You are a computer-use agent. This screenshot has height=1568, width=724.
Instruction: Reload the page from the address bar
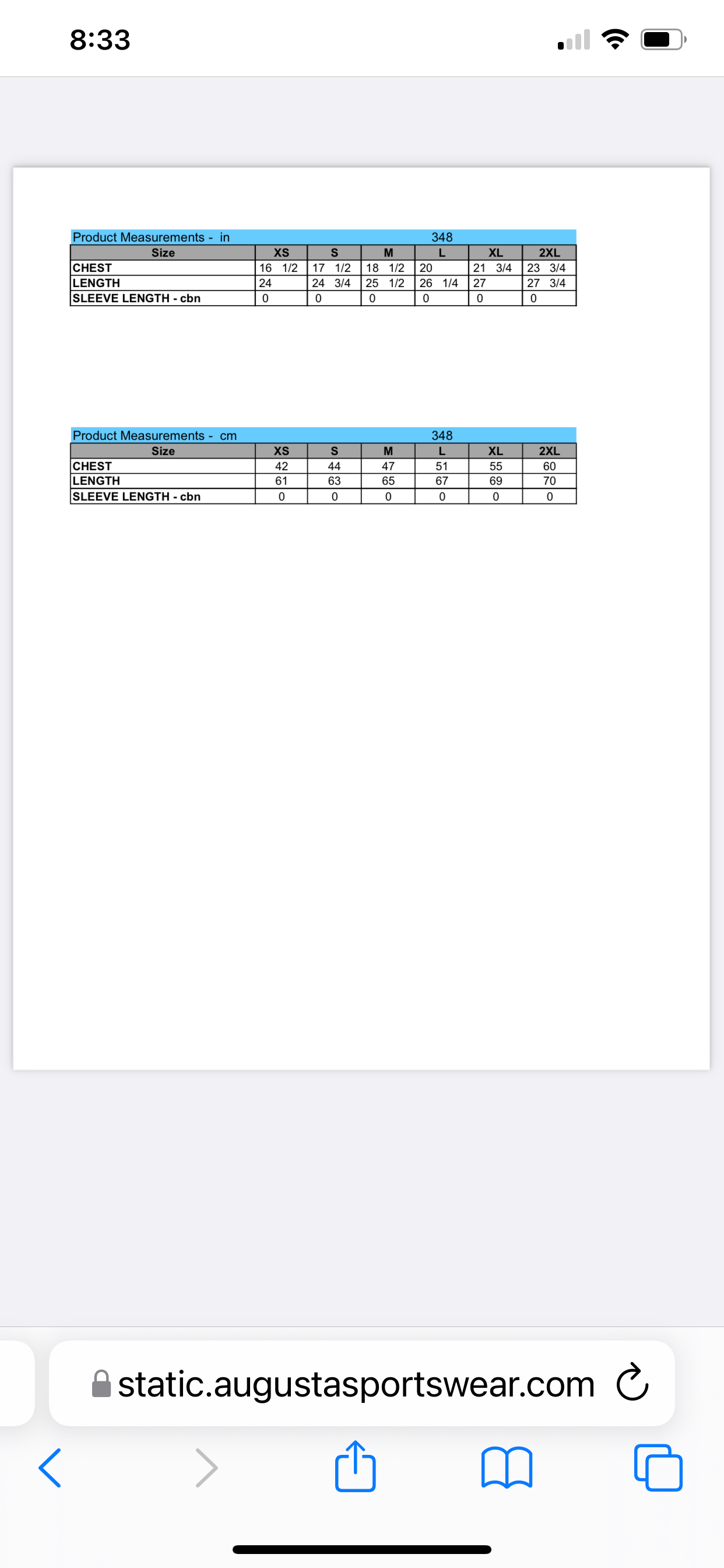pyautogui.click(x=632, y=1384)
